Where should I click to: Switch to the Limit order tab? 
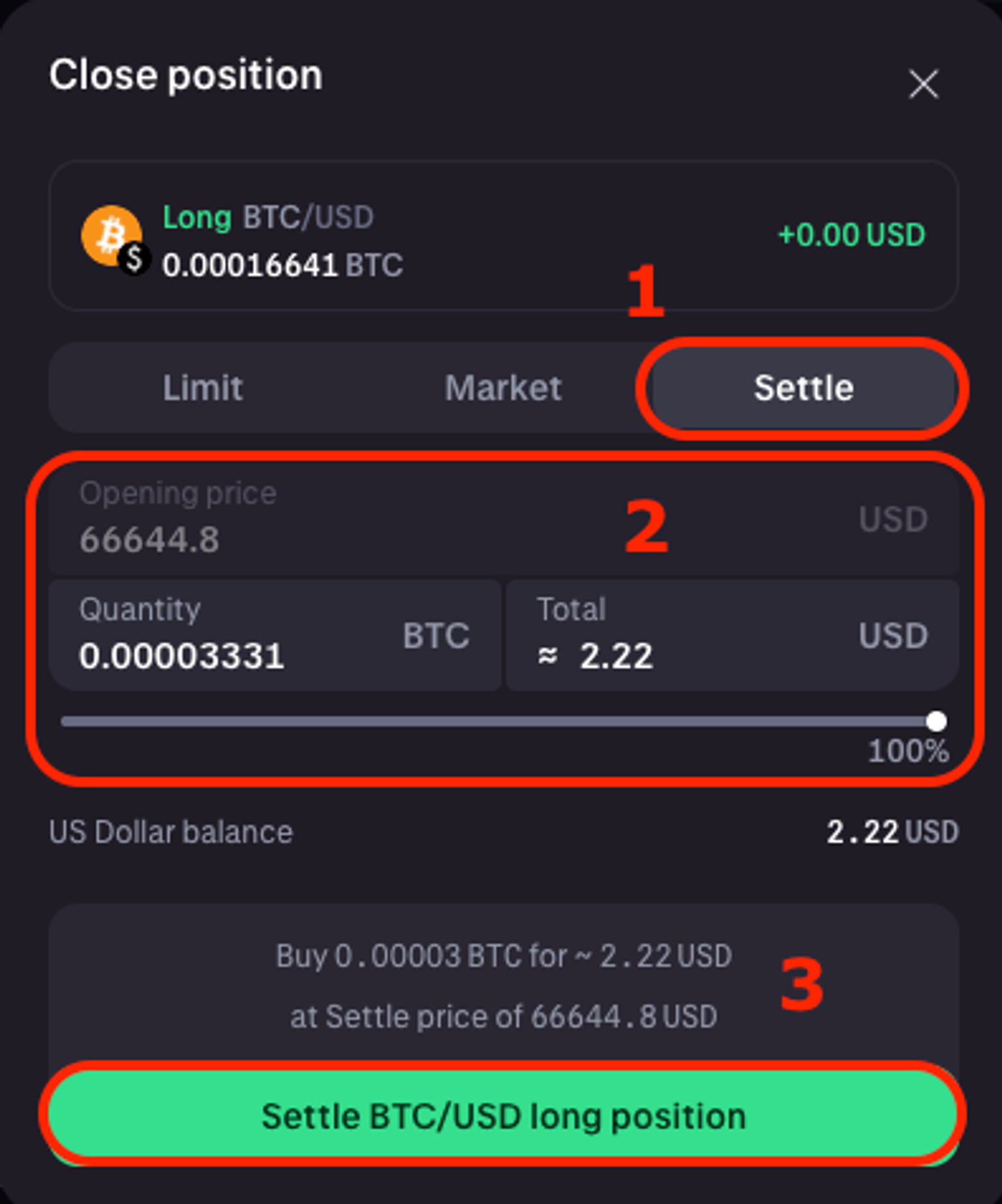point(203,388)
